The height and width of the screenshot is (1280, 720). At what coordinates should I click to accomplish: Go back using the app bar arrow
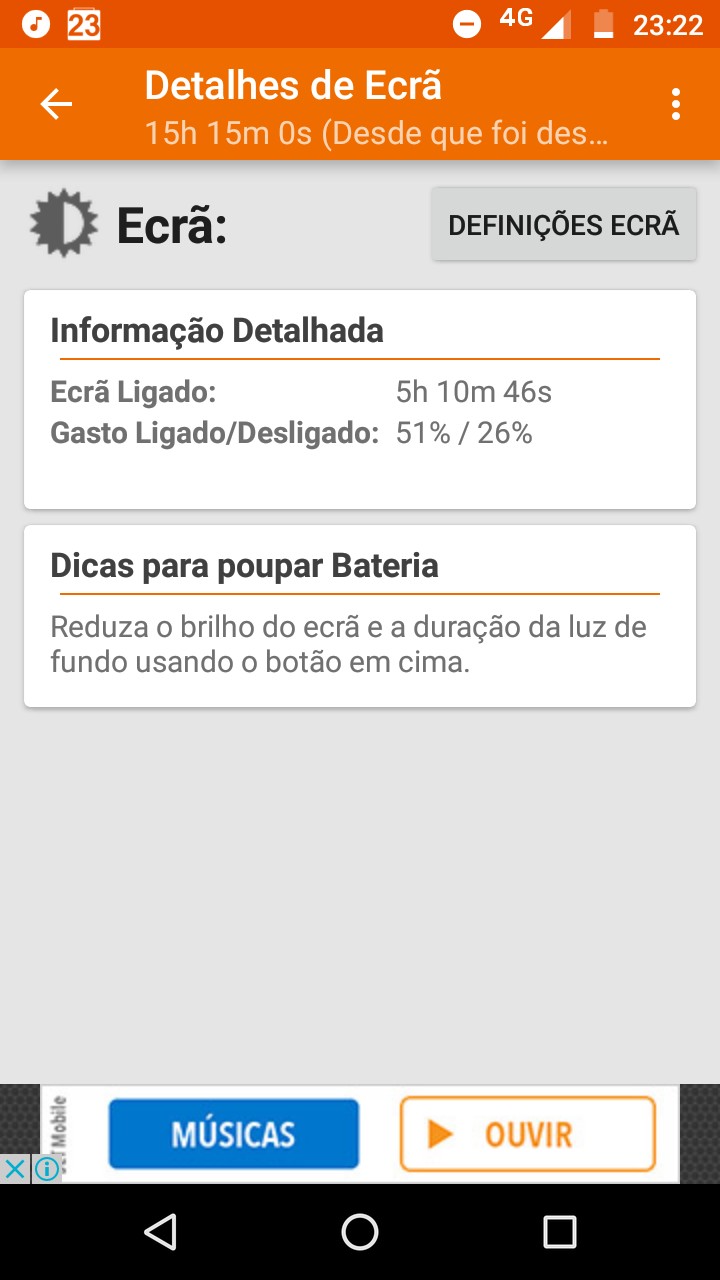pyautogui.click(x=56, y=104)
